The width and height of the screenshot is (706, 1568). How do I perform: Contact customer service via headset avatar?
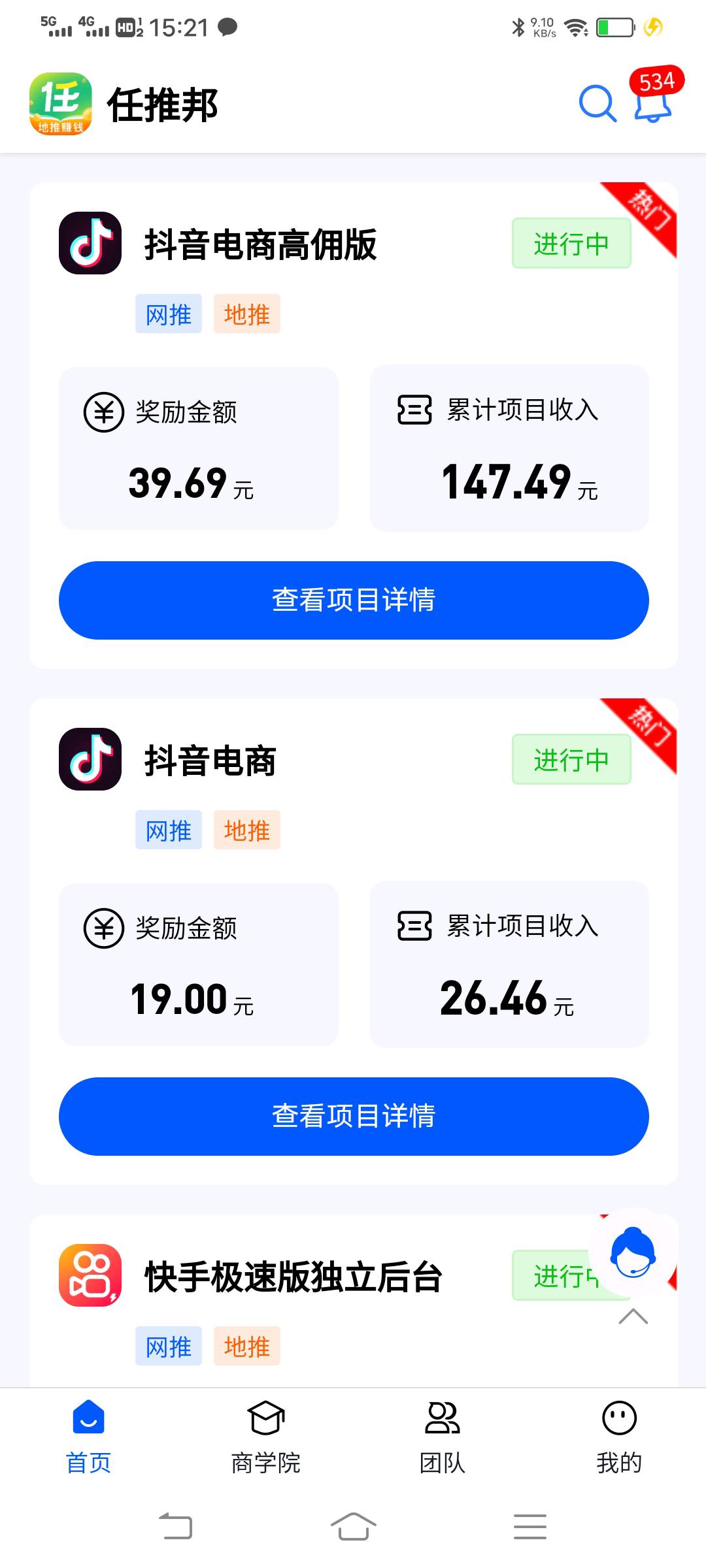pos(632,1252)
